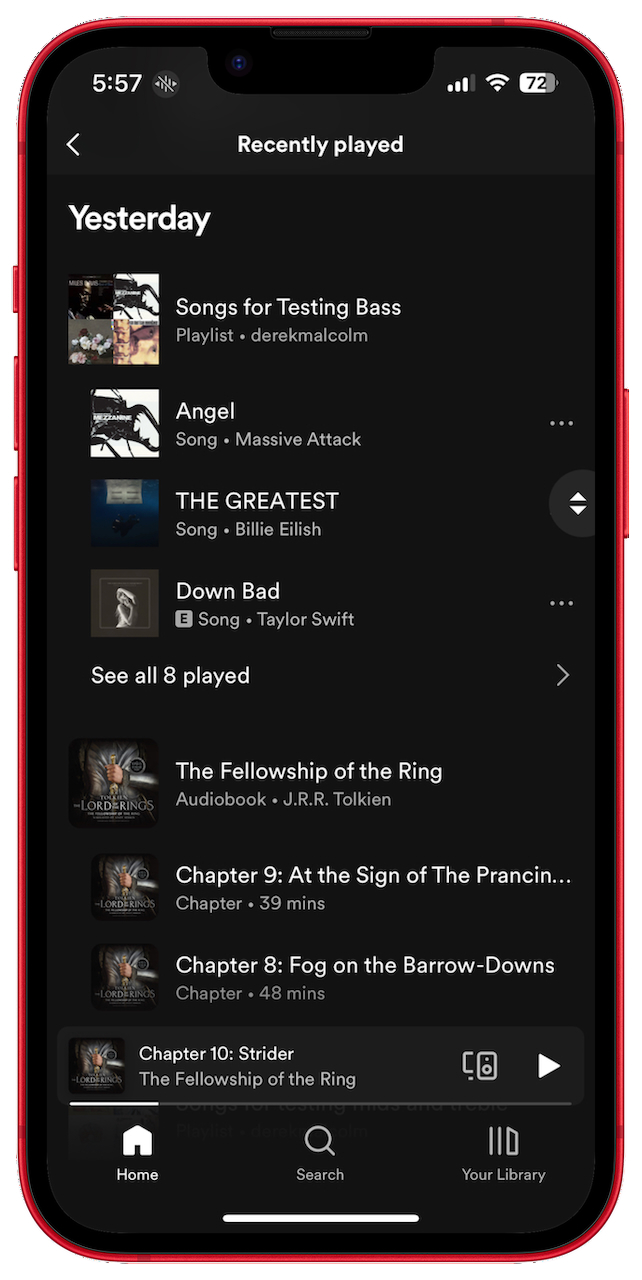Expand See all 8 played
This screenshot has width=642, height=1280.
[330, 676]
